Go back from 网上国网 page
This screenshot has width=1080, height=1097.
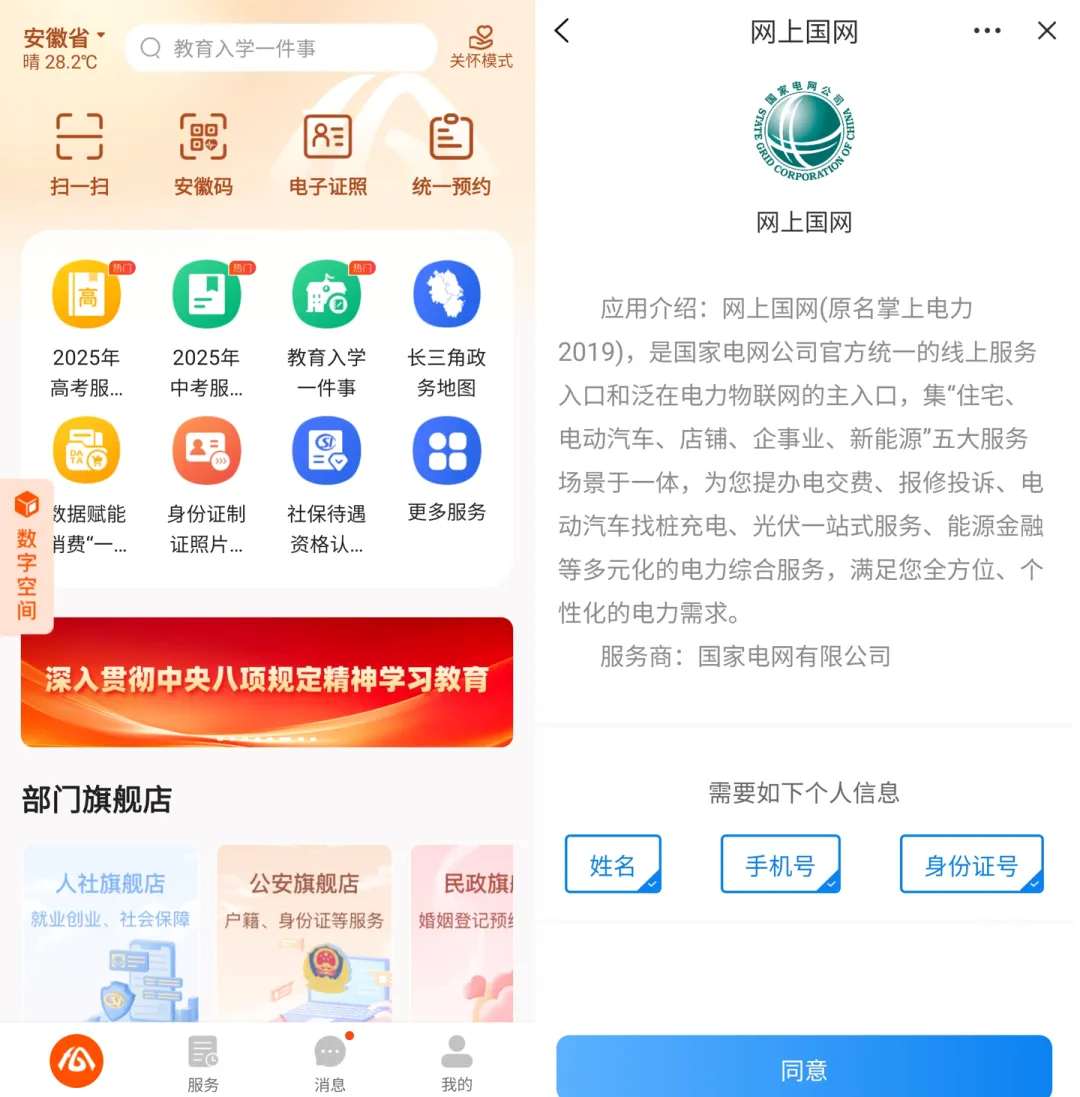click(x=563, y=31)
